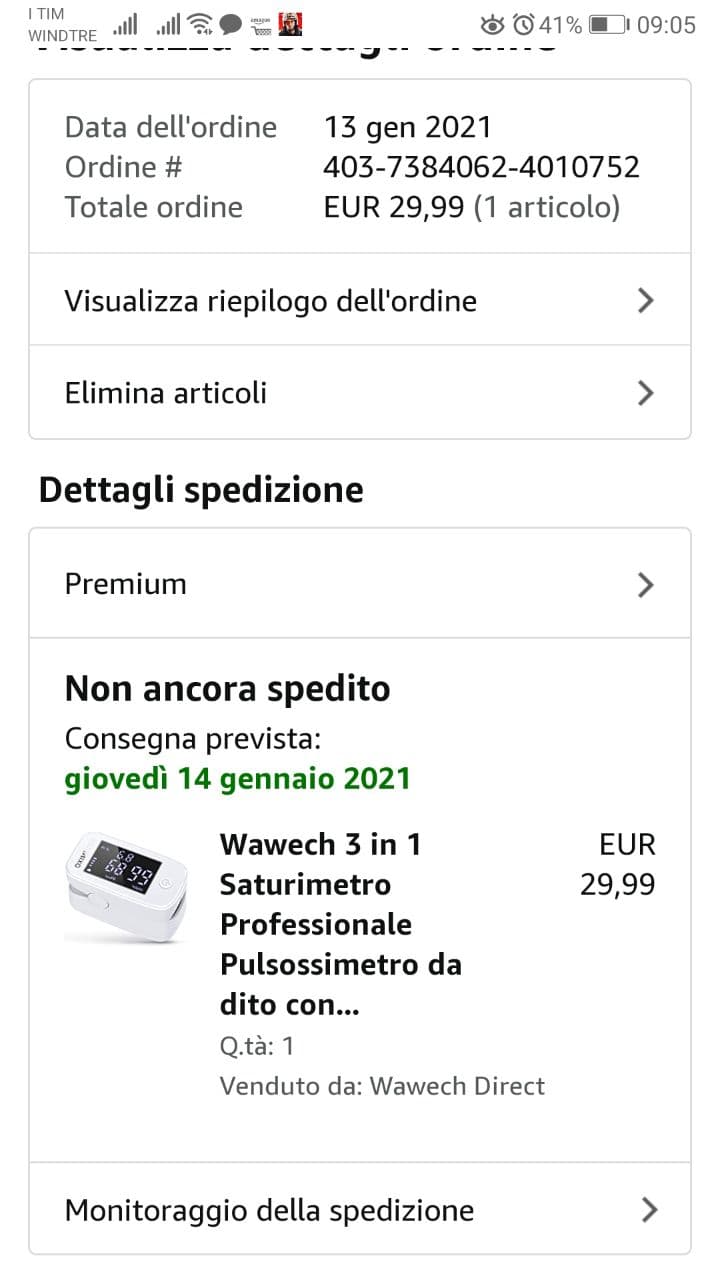720x1280 pixels.
Task: Open Visualizza riepilogo dell'ordine
Action: tap(359, 301)
